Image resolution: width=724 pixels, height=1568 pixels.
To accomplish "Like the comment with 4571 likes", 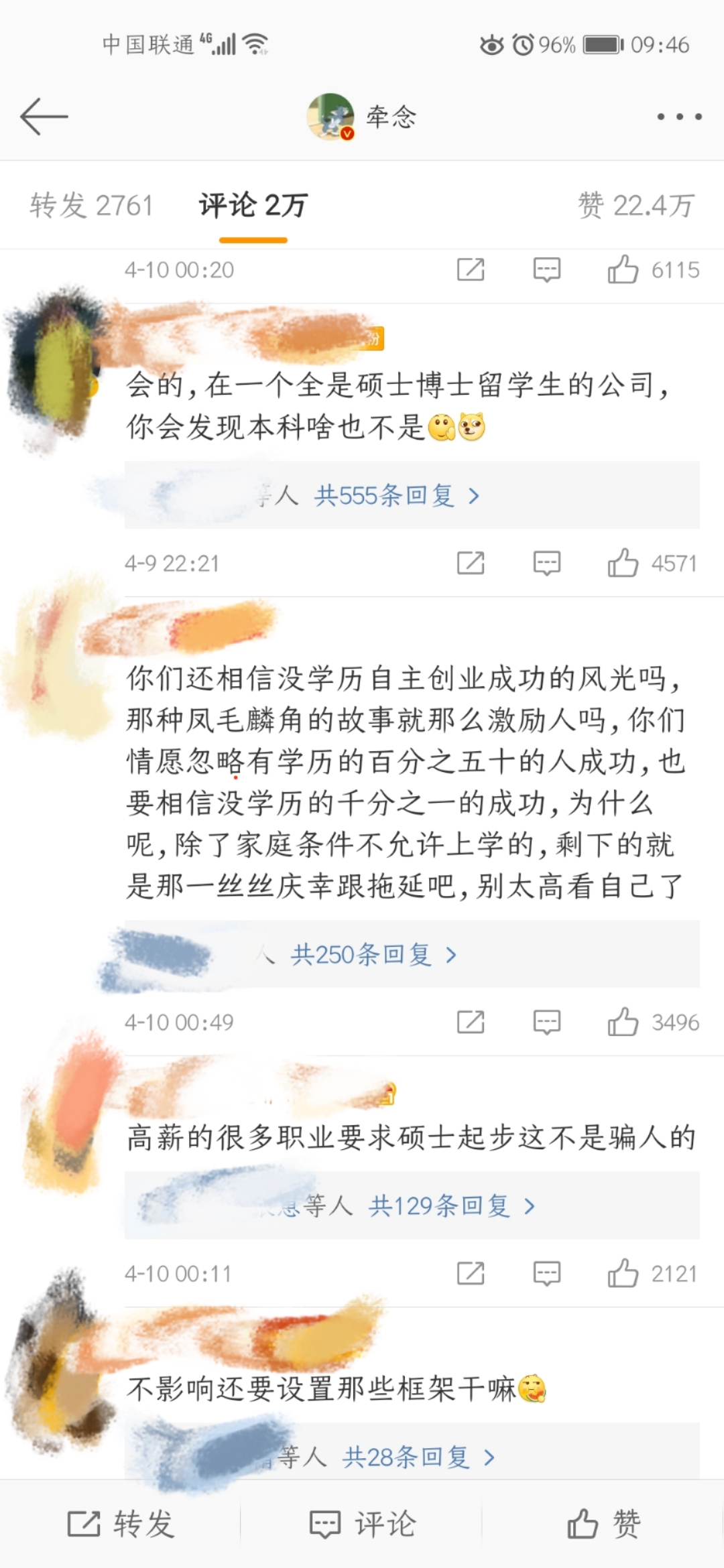I will tap(623, 564).
